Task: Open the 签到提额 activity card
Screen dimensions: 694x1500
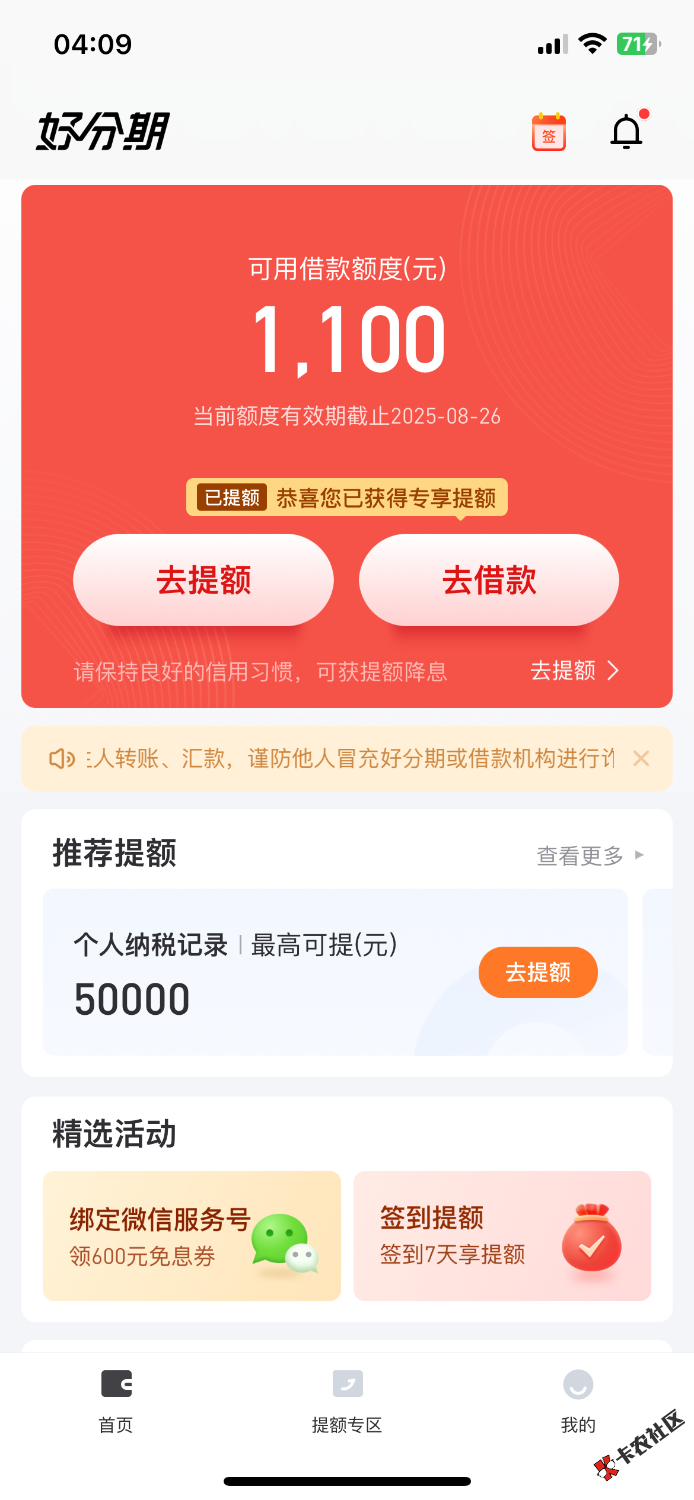Action: pos(502,1236)
